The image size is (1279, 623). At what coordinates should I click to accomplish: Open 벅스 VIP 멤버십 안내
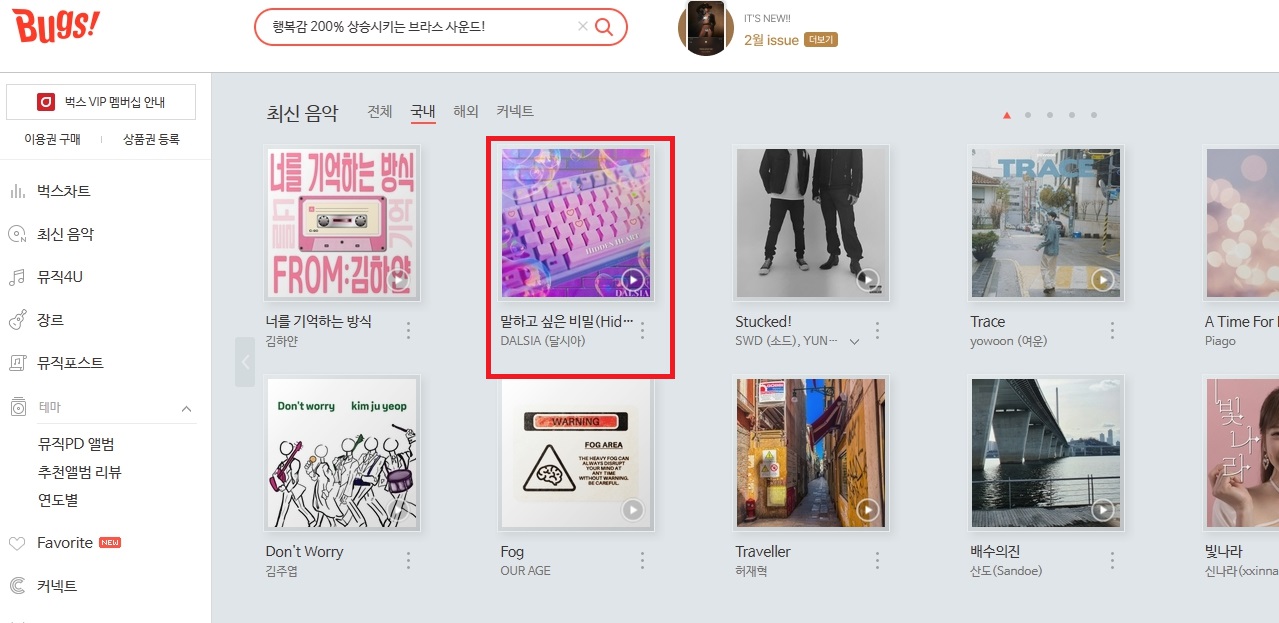(x=101, y=102)
